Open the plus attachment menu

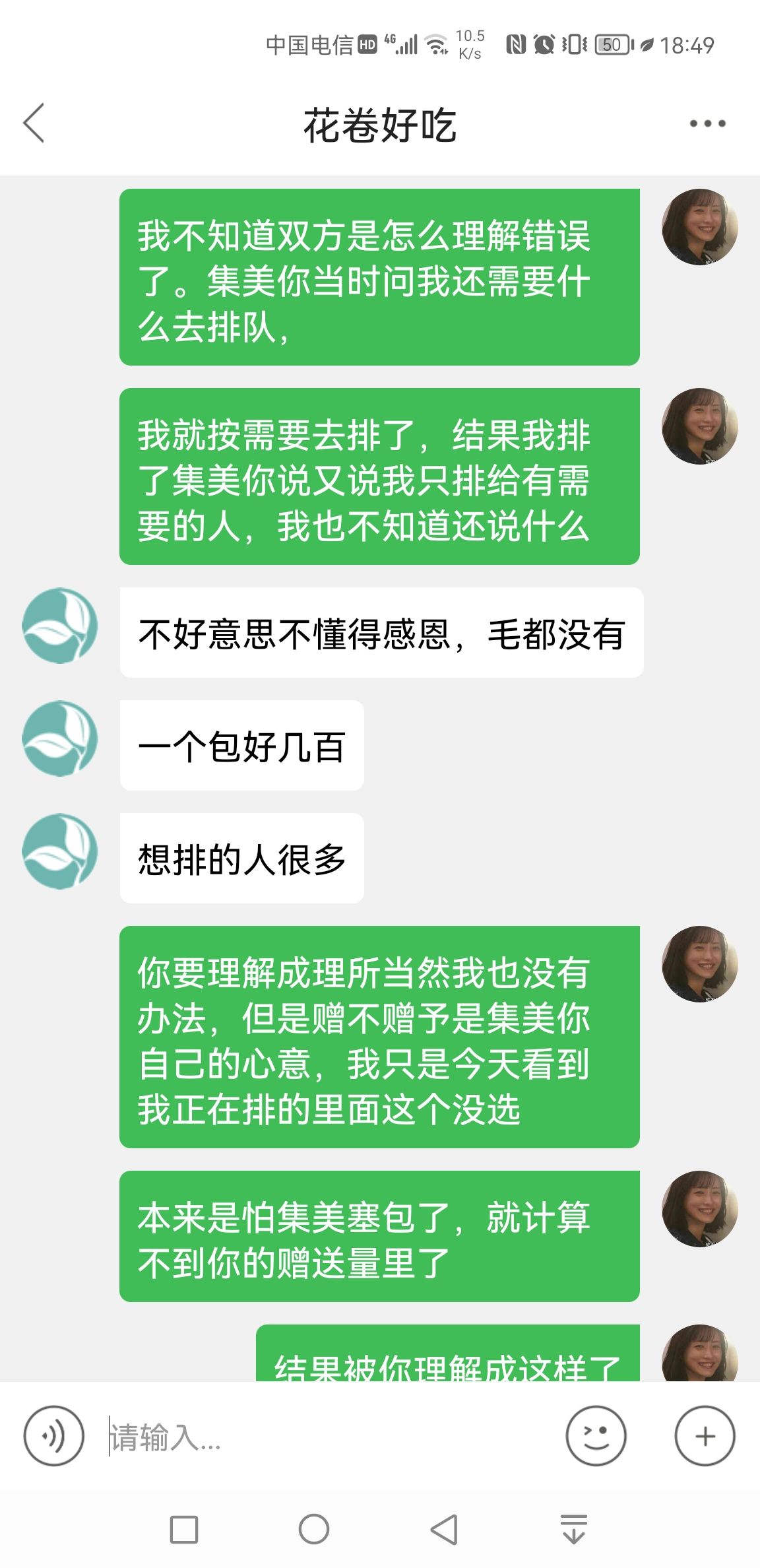click(705, 1436)
